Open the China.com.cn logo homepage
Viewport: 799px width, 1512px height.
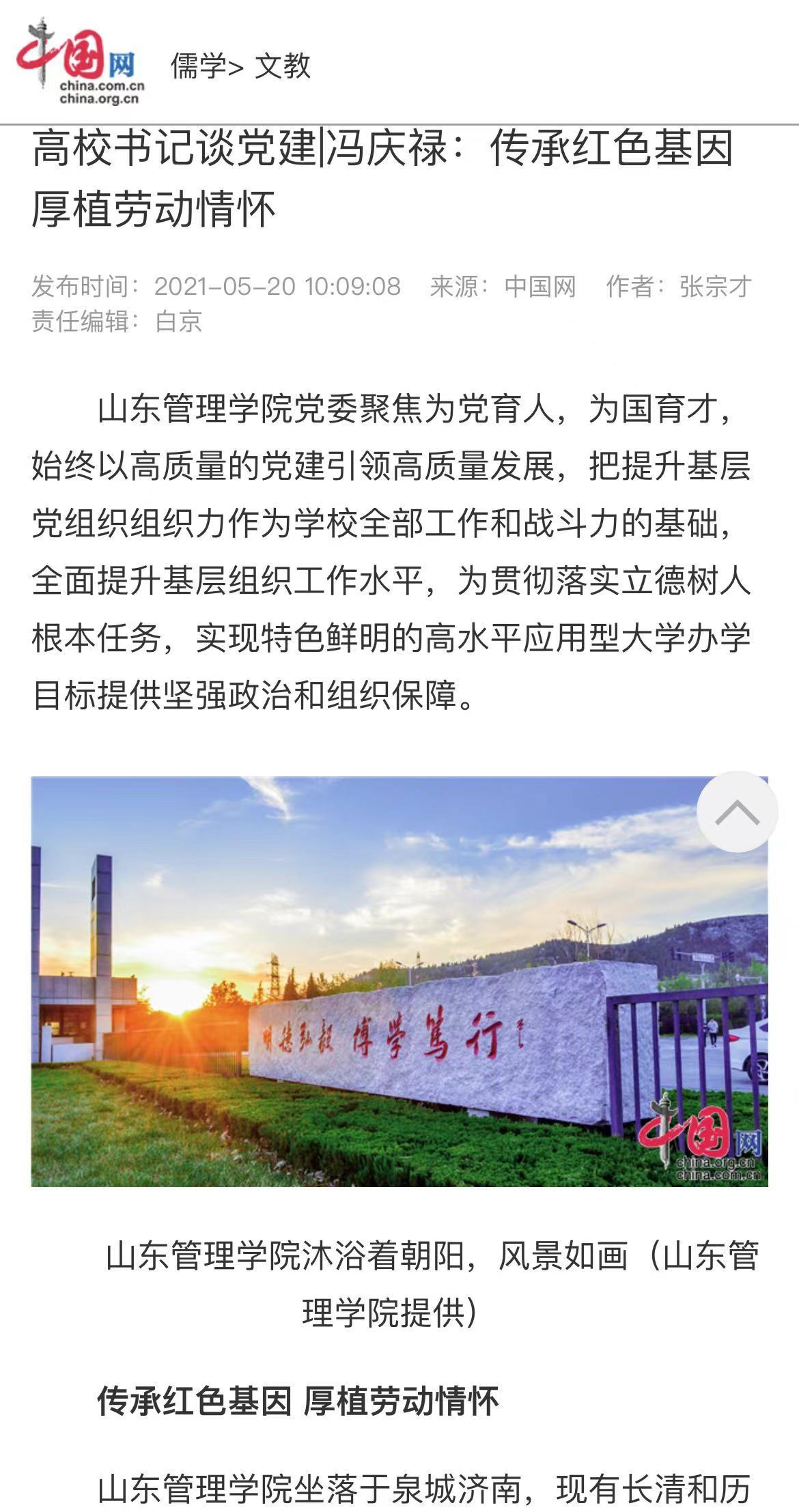(81, 63)
